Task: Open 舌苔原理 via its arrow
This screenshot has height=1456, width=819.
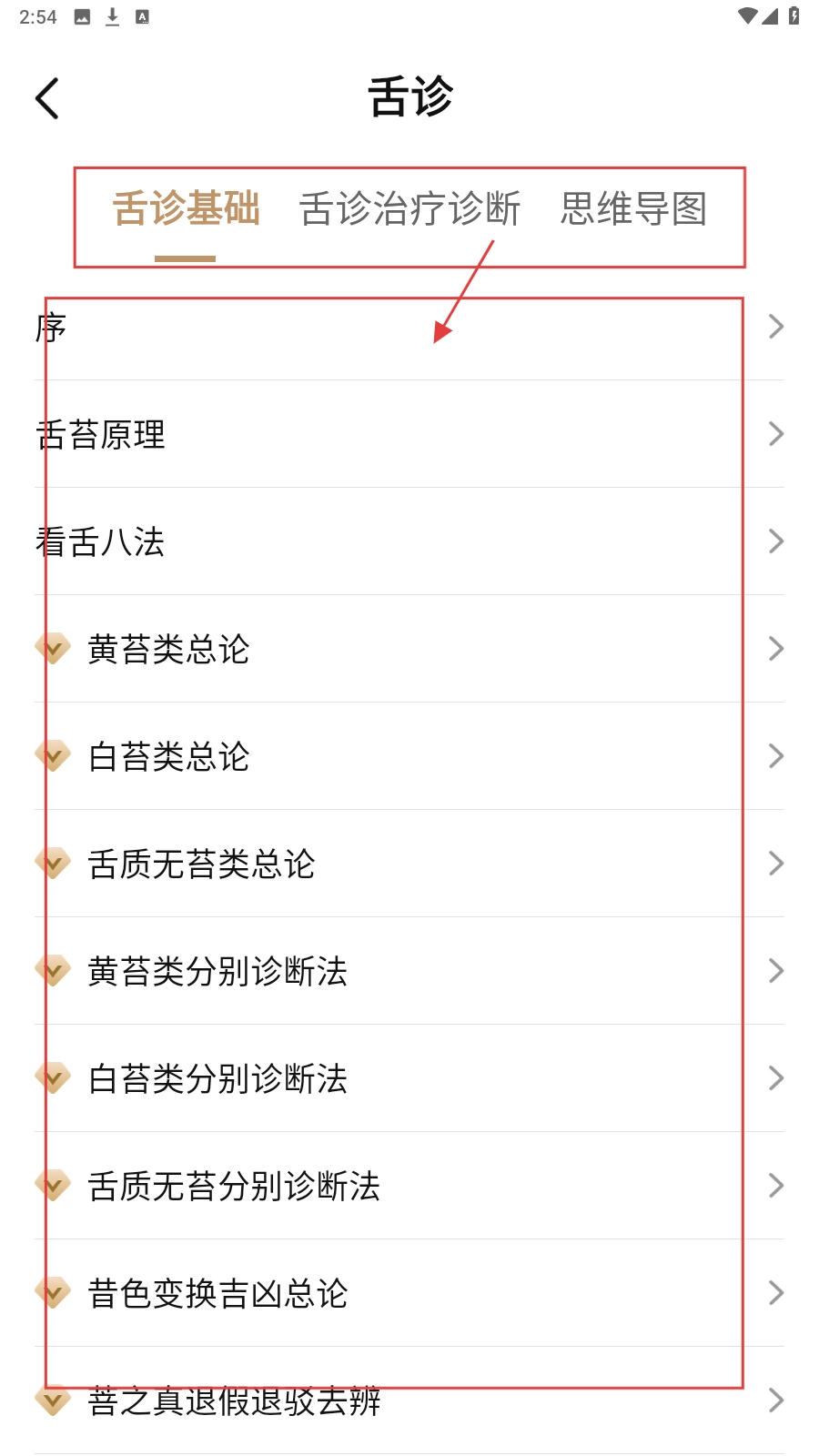Action: tap(774, 434)
